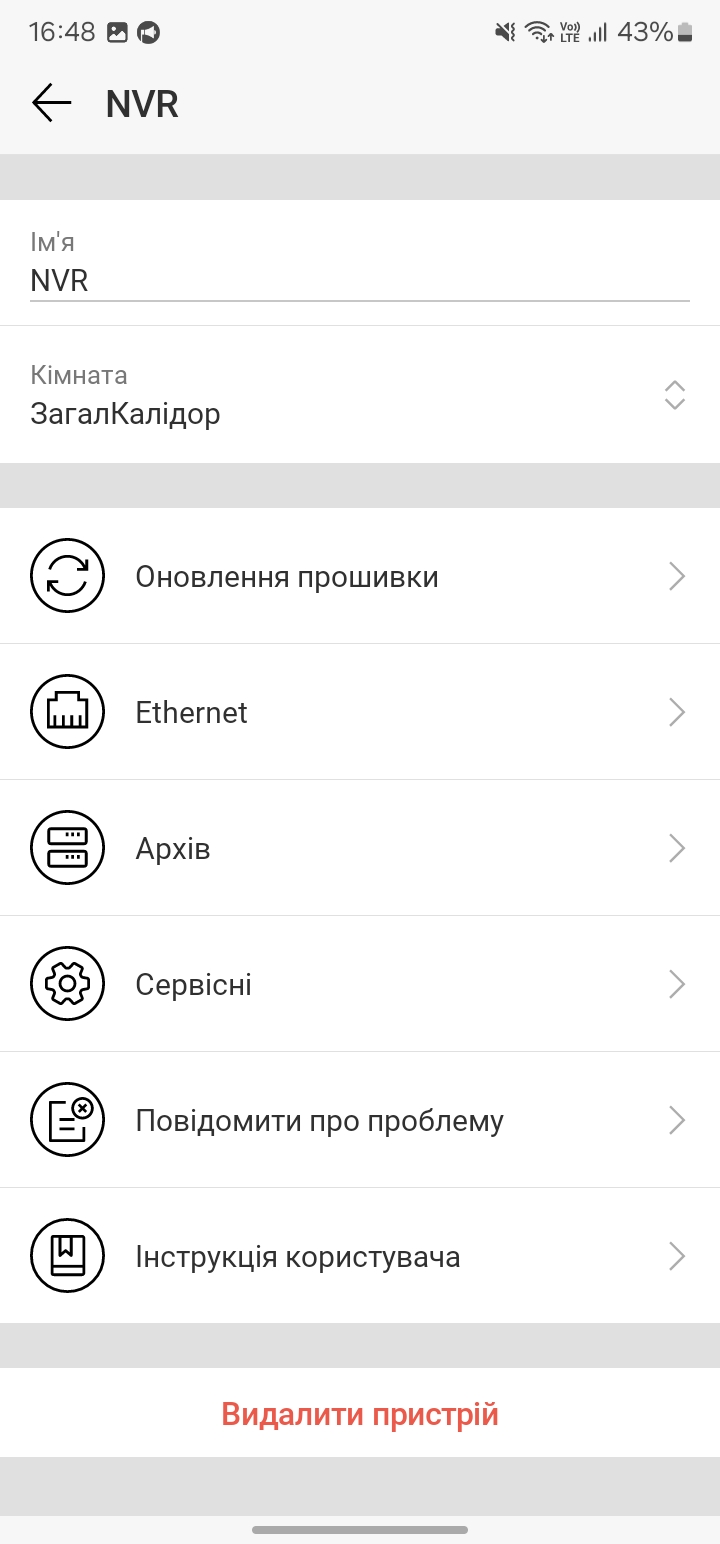Open Оновлення прошивки settings

click(359, 577)
